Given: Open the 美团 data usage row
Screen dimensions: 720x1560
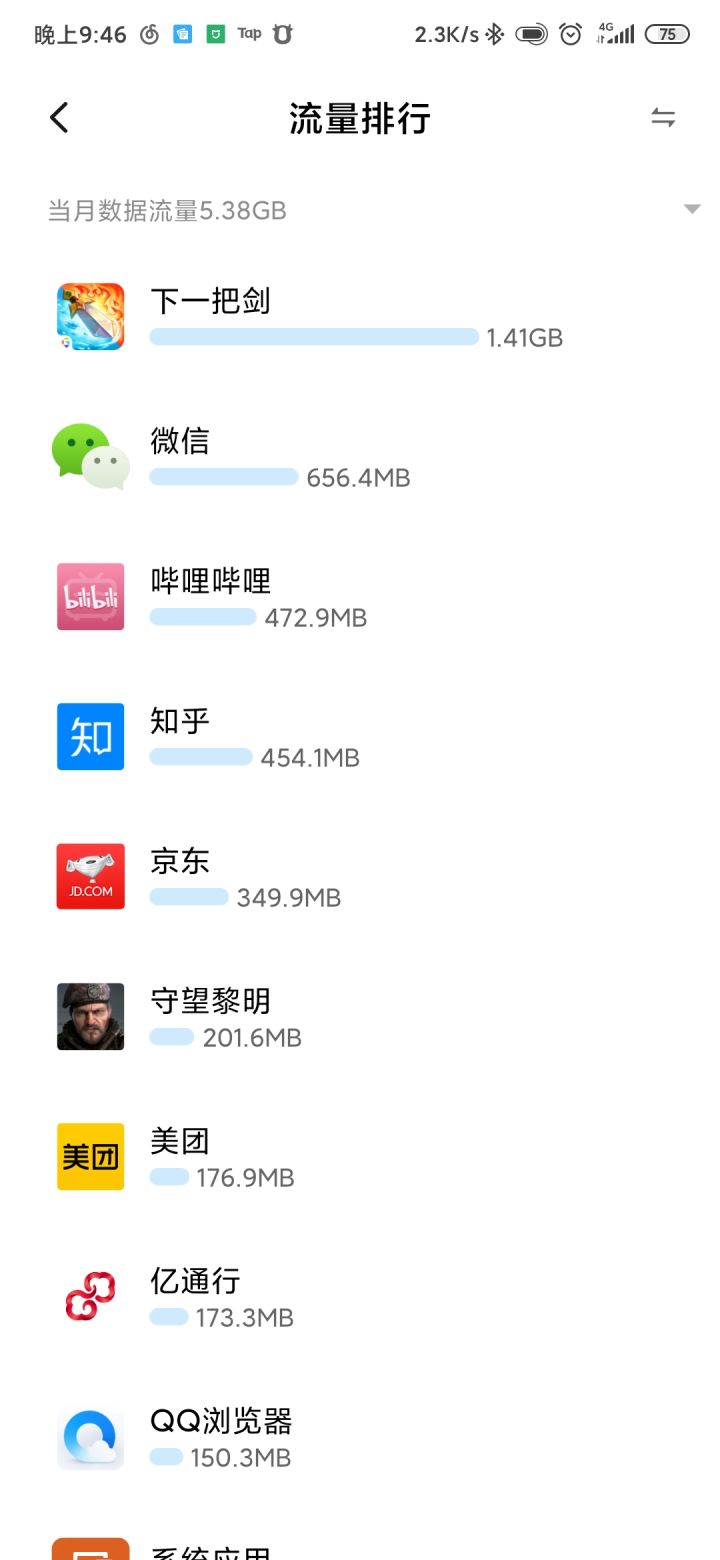Looking at the screenshot, I should [x=360, y=1156].
